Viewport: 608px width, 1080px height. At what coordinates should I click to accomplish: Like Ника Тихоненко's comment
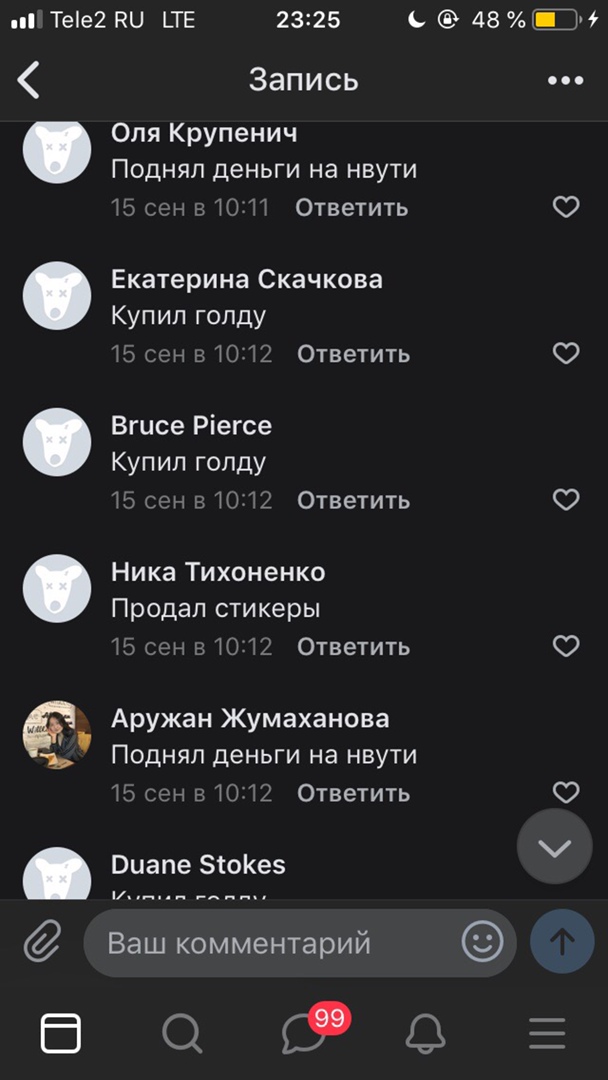[566, 646]
